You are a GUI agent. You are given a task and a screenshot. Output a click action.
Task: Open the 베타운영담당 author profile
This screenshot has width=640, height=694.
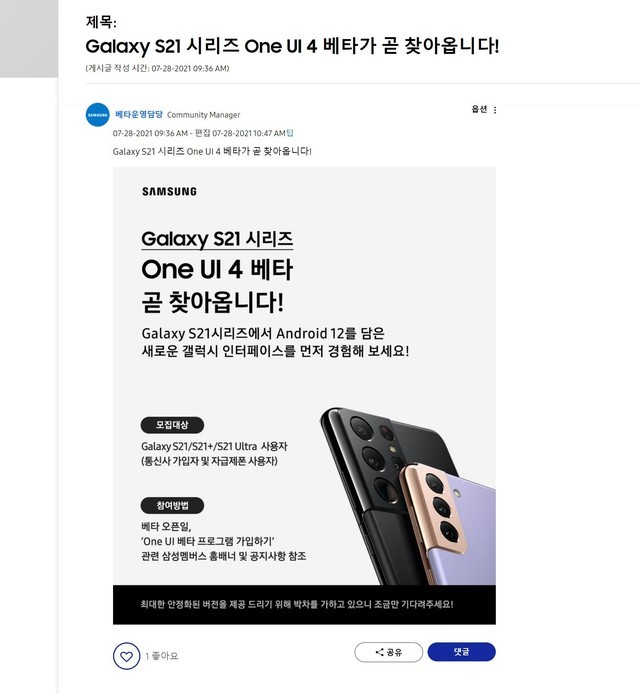click(x=138, y=115)
